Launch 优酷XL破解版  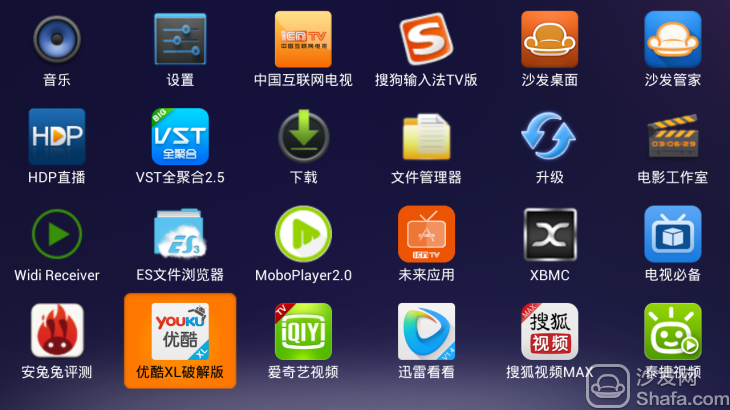pyautogui.click(x=180, y=331)
